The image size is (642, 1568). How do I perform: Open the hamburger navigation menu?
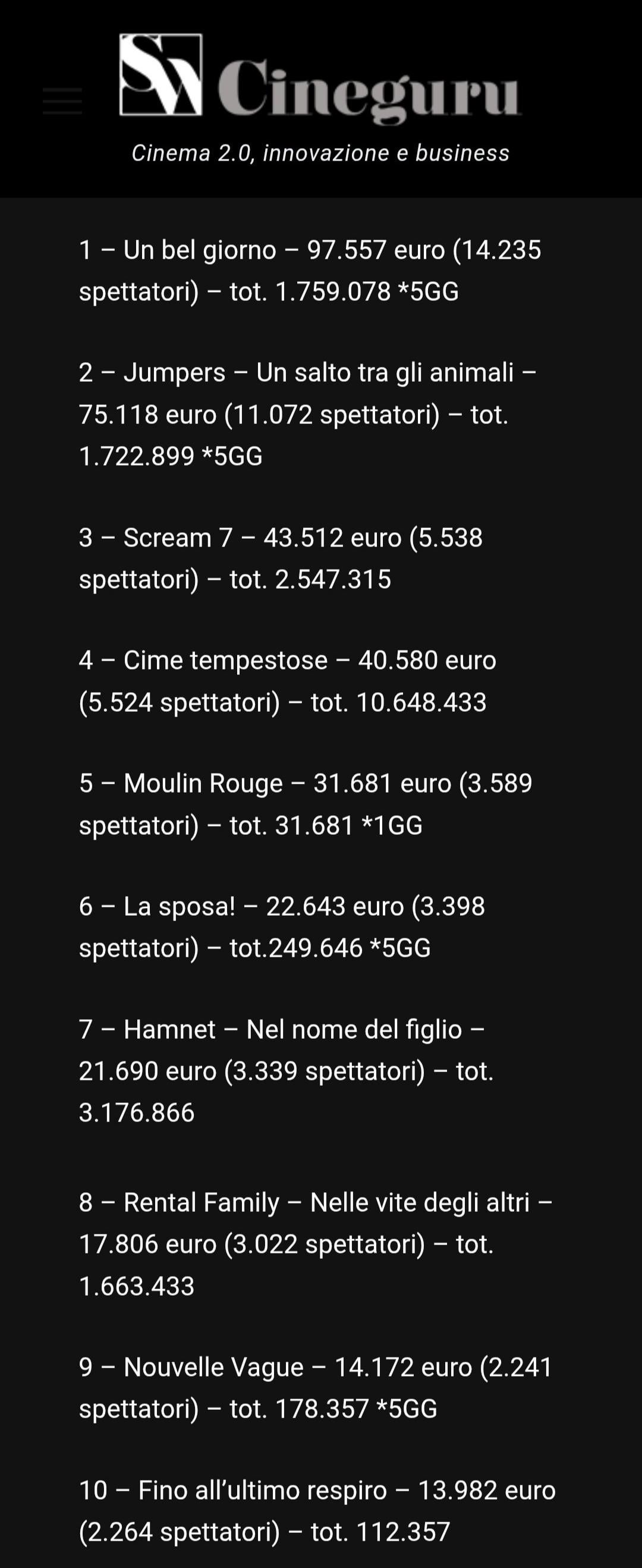[x=62, y=101]
